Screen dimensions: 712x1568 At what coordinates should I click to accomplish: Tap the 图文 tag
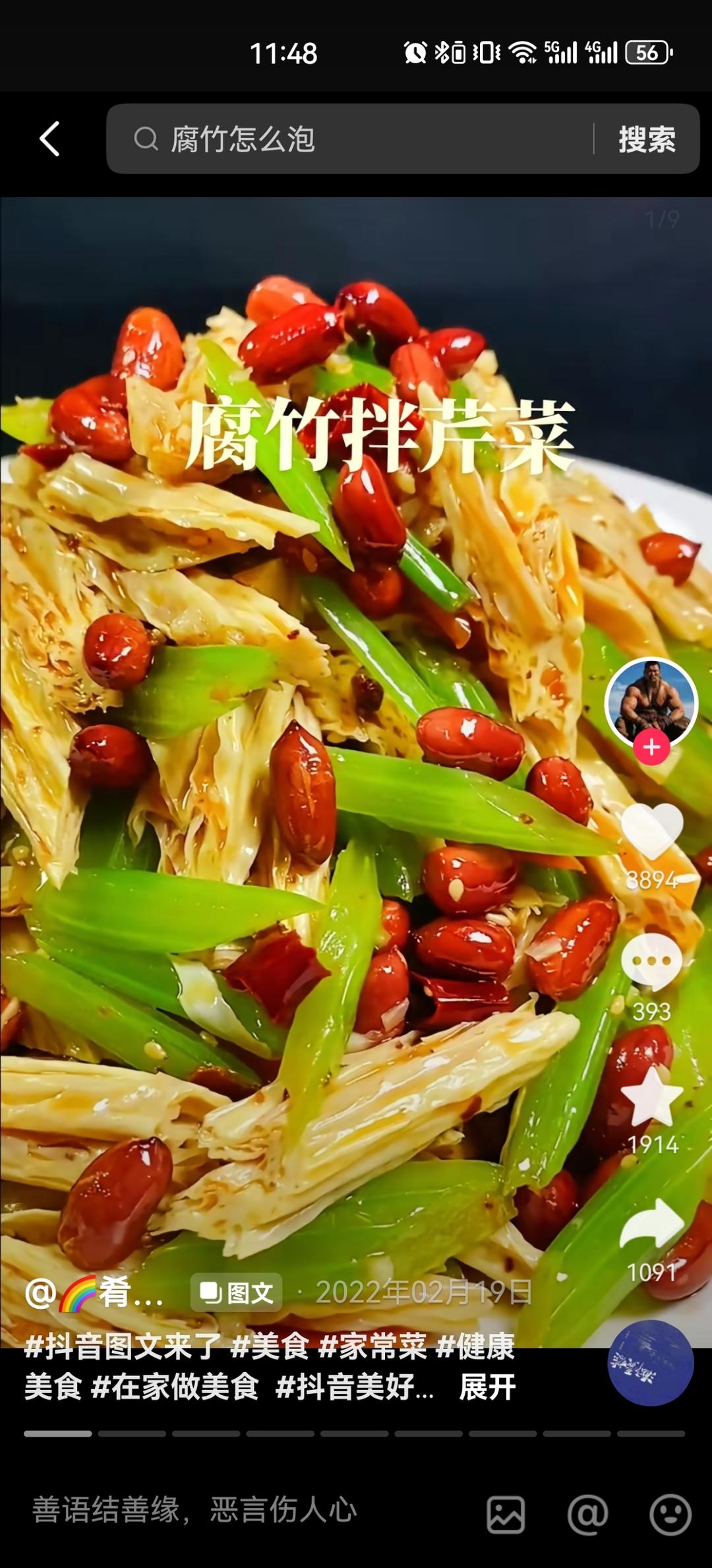[236, 1292]
